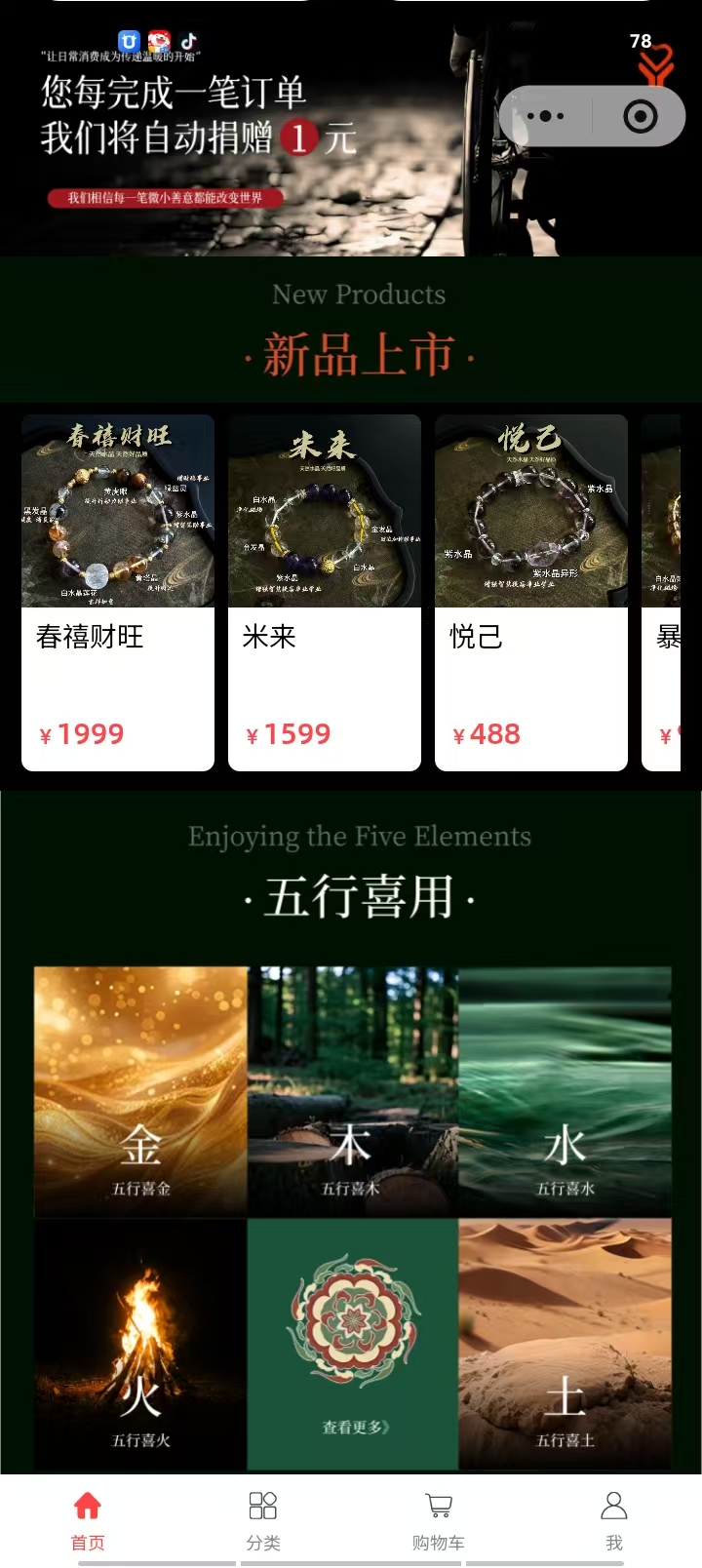Open the 五行喜水 water element category

click(565, 1091)
